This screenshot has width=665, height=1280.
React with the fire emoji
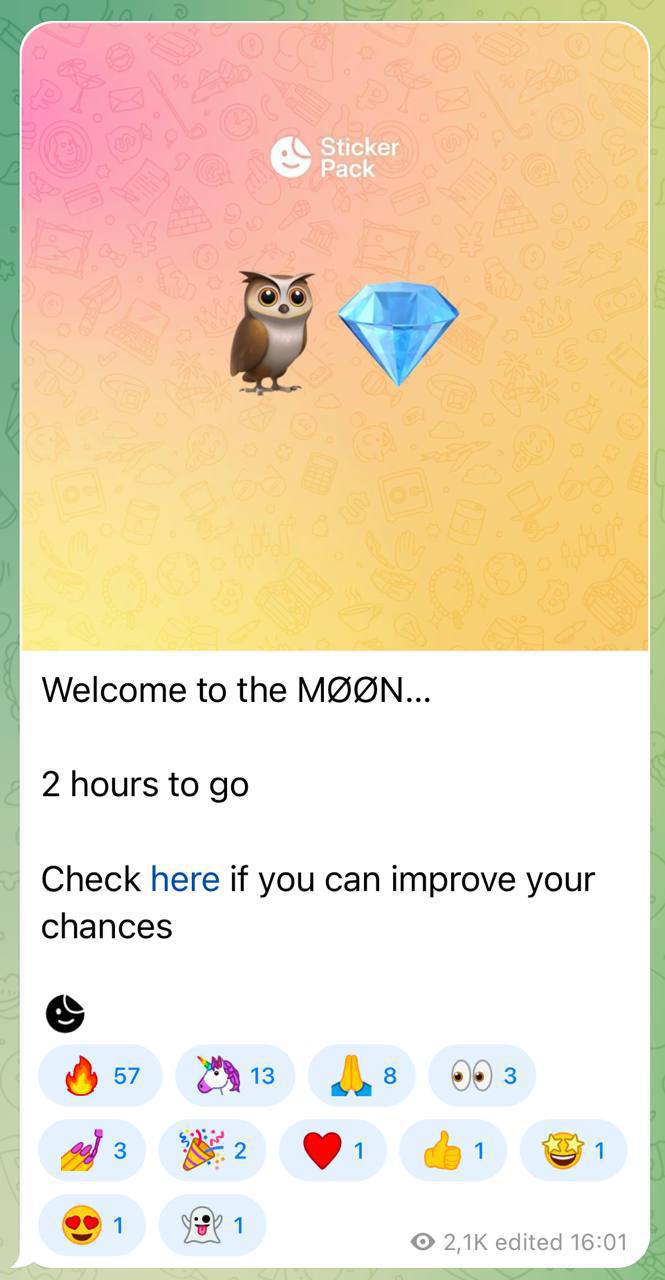99,1076
